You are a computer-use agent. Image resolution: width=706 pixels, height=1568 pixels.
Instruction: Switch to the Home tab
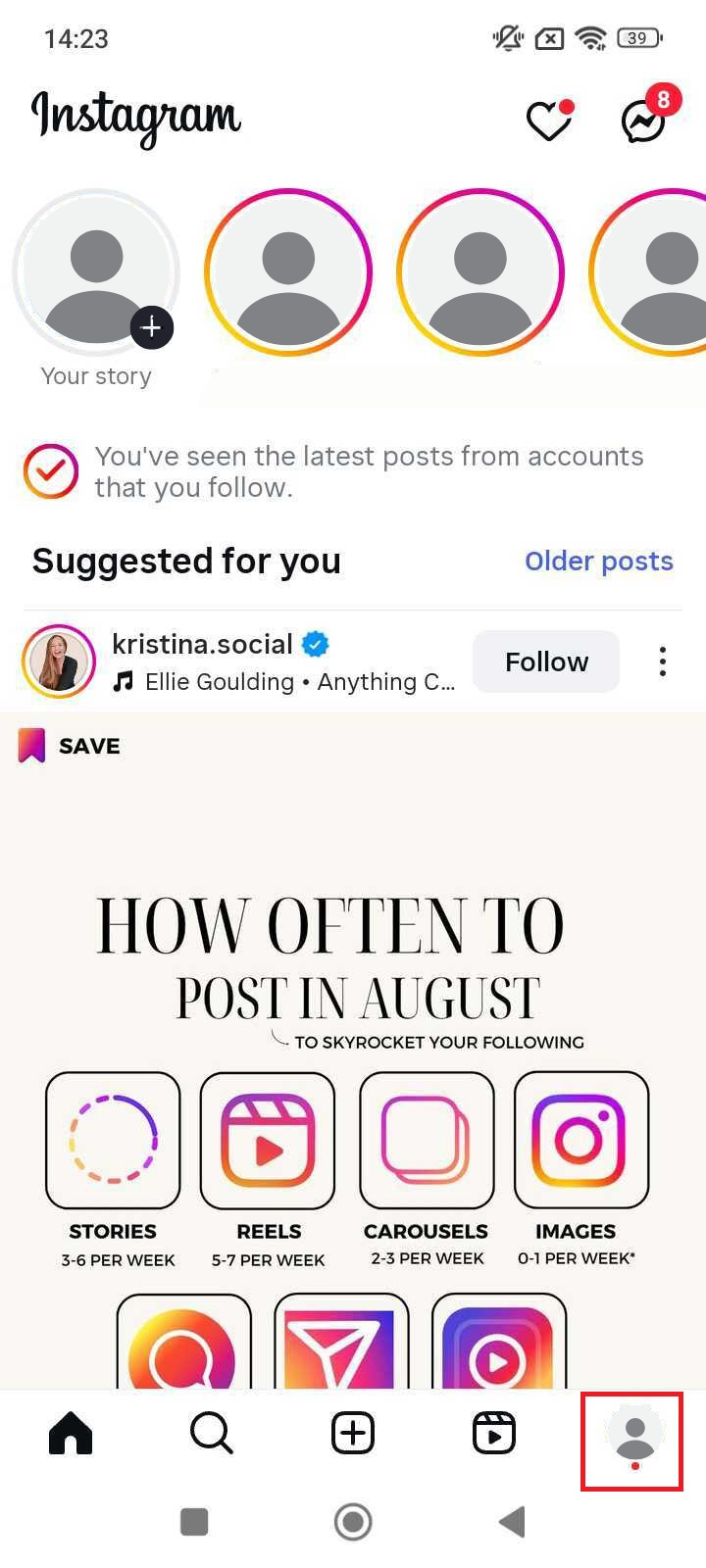click(71, 1434)
